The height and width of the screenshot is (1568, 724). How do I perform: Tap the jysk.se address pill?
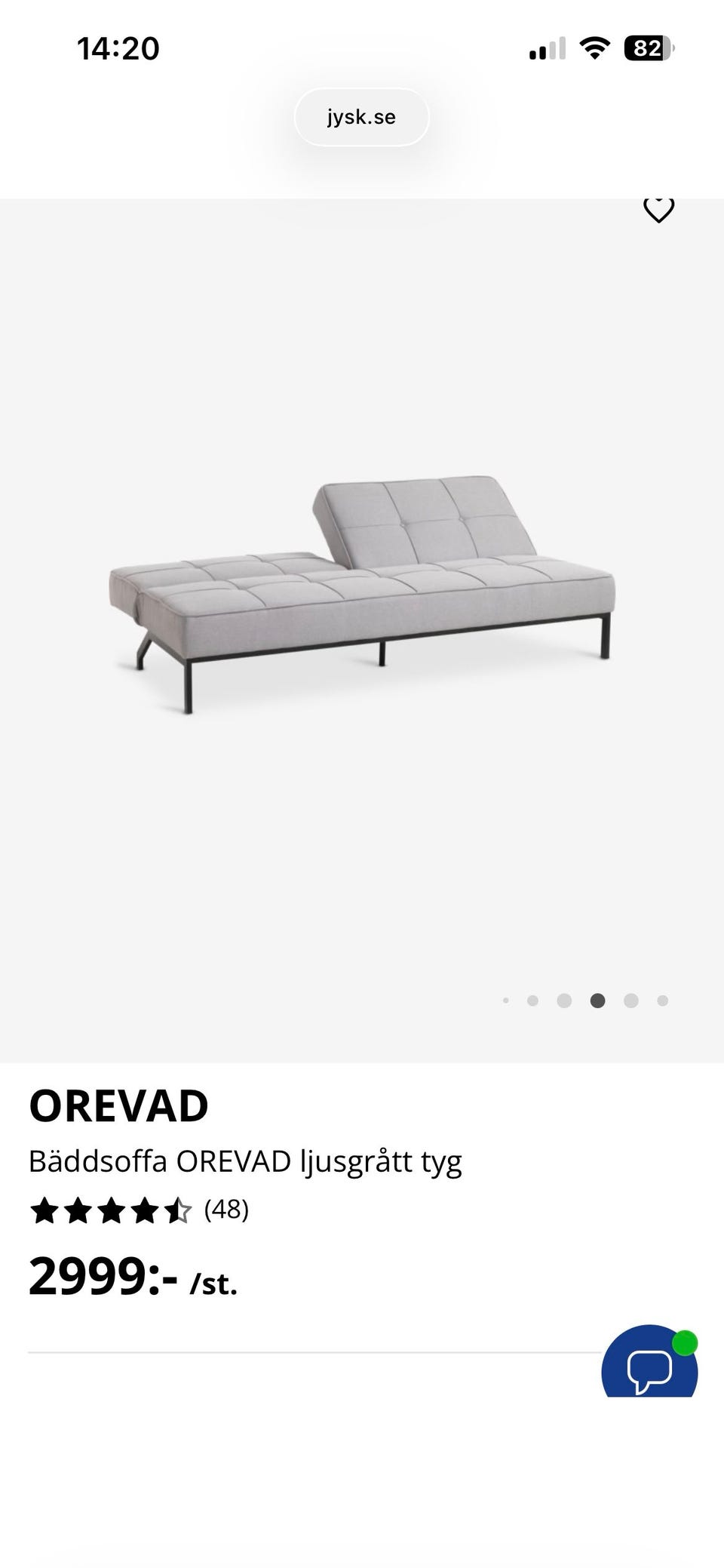pos(361,118)
